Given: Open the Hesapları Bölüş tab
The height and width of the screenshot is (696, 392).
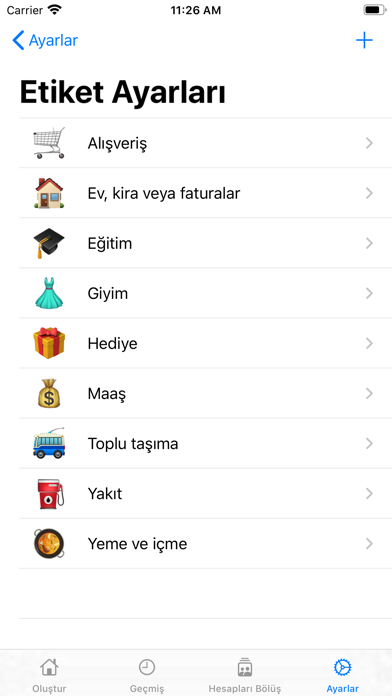Looking at the screenshot, I should [245, 675].
